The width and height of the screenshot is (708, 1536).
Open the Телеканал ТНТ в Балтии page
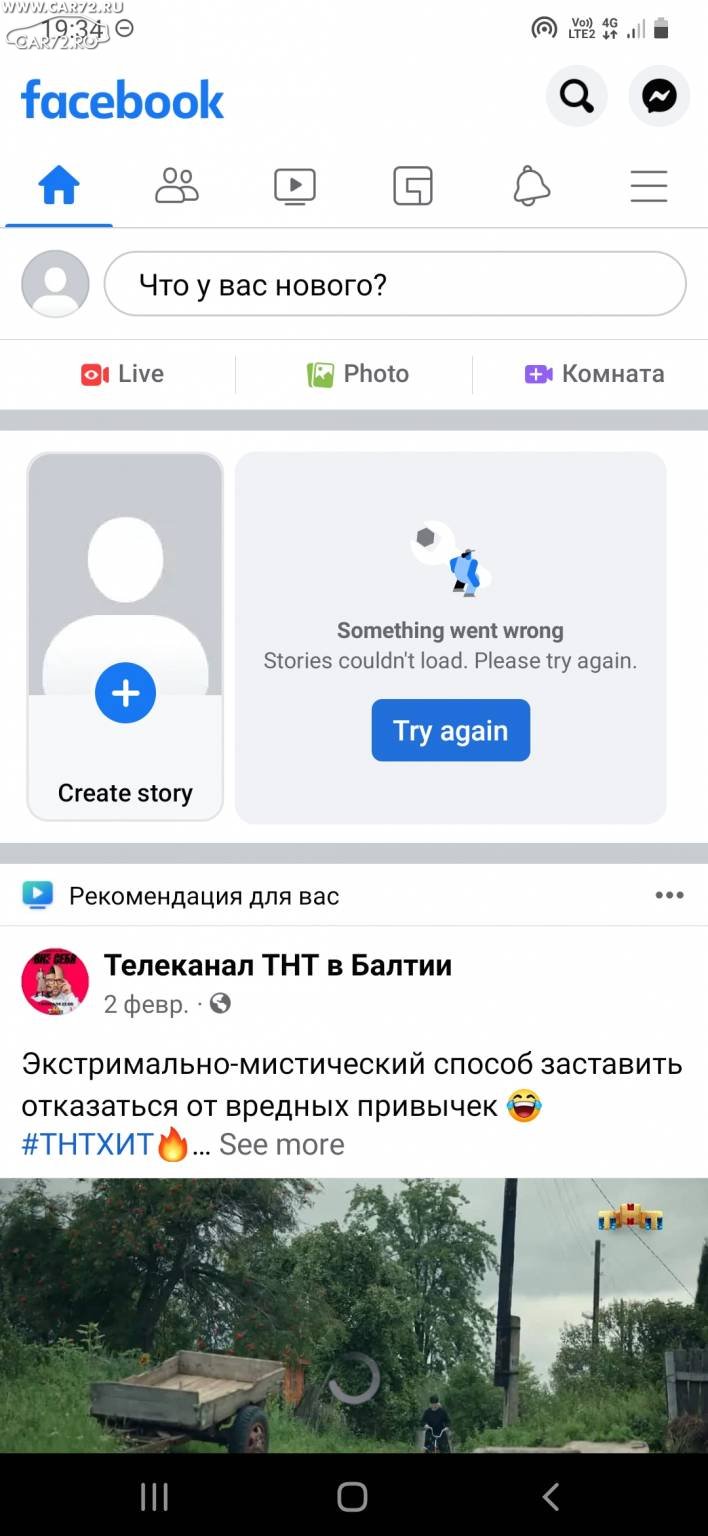click(x=278, y=965)
